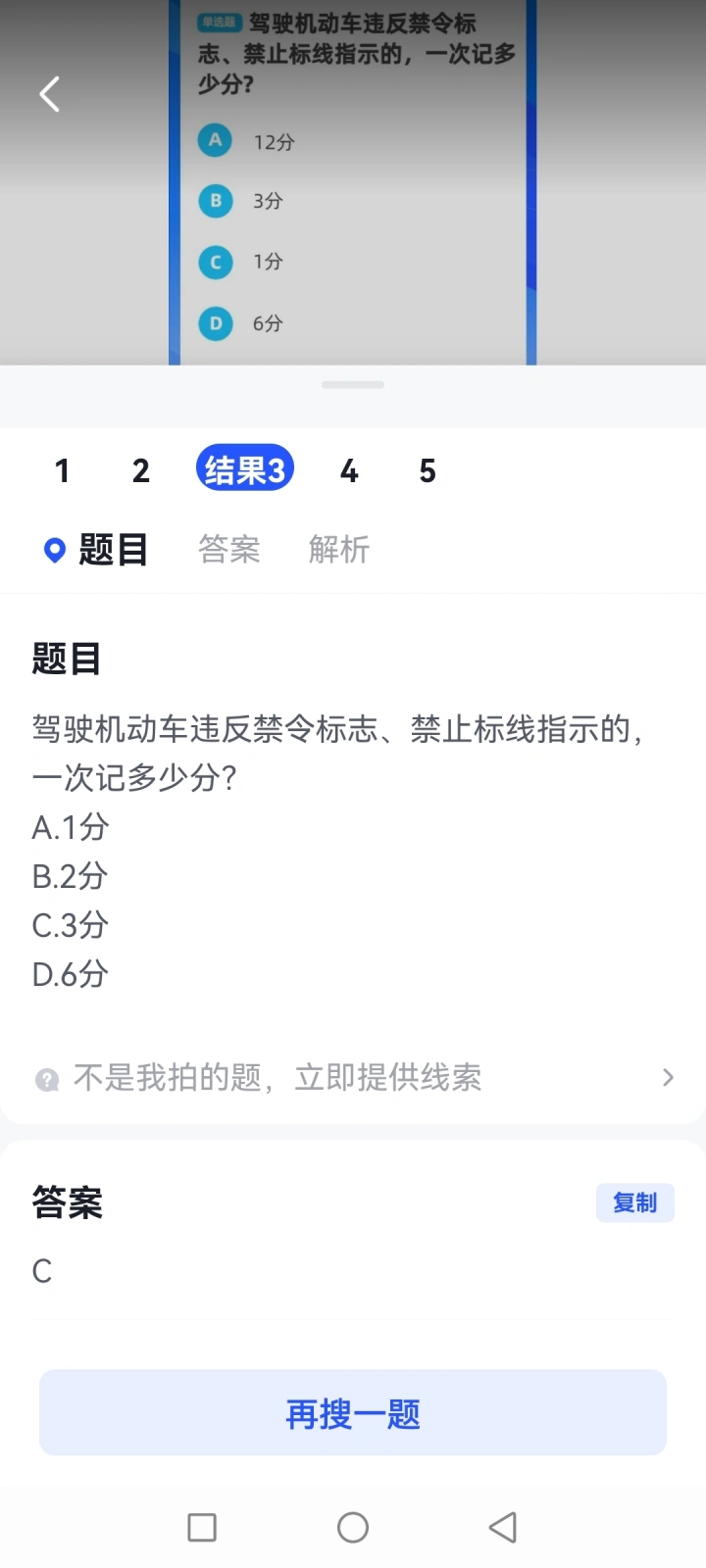Open recent apps from navigation bar
706x1568 pixels.
202,1527
